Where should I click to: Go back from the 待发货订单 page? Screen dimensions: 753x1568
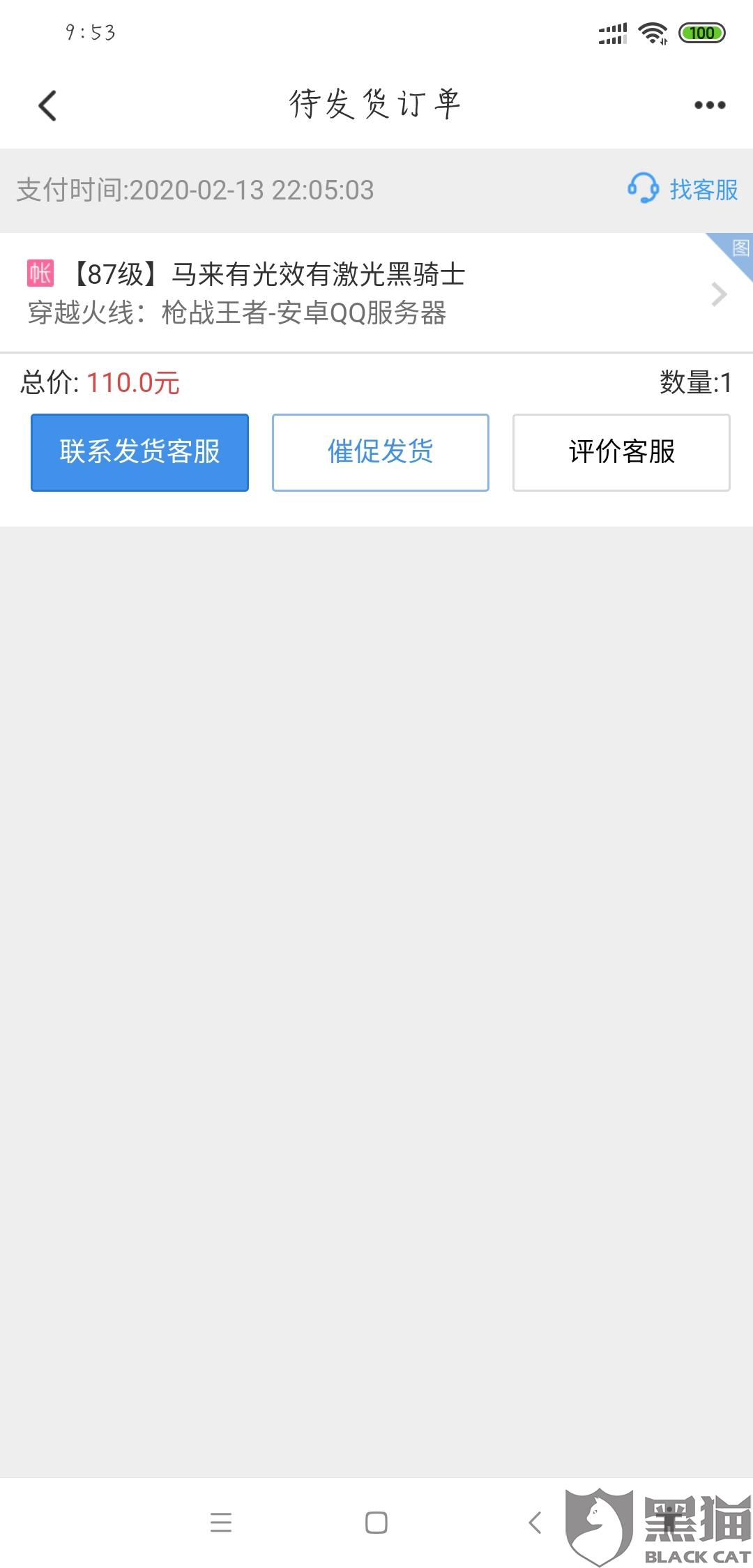click(47, 106)
